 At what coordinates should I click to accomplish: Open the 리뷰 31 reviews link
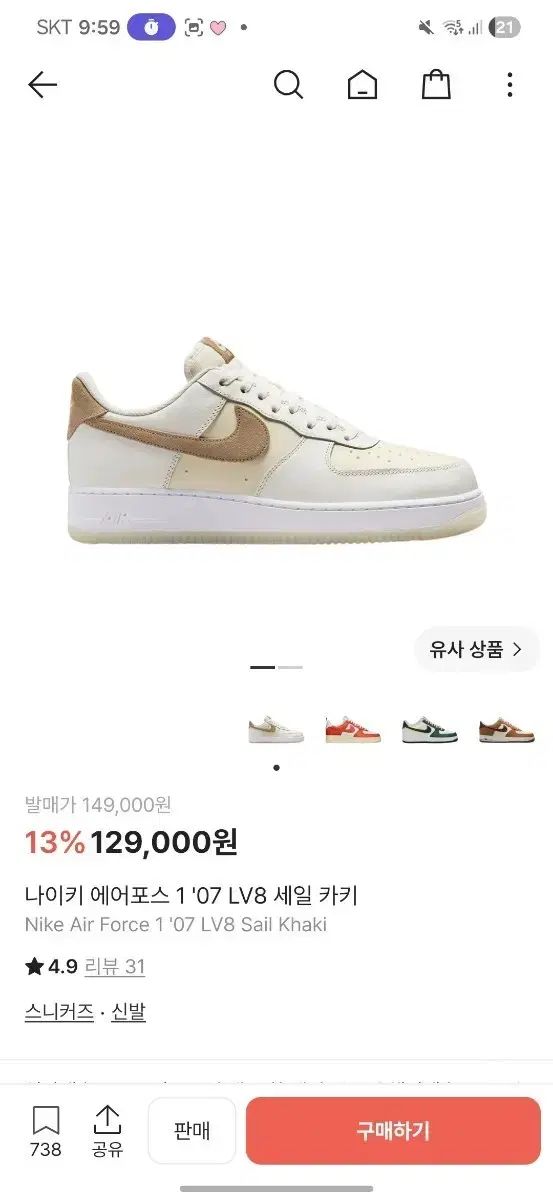point(115,967)
